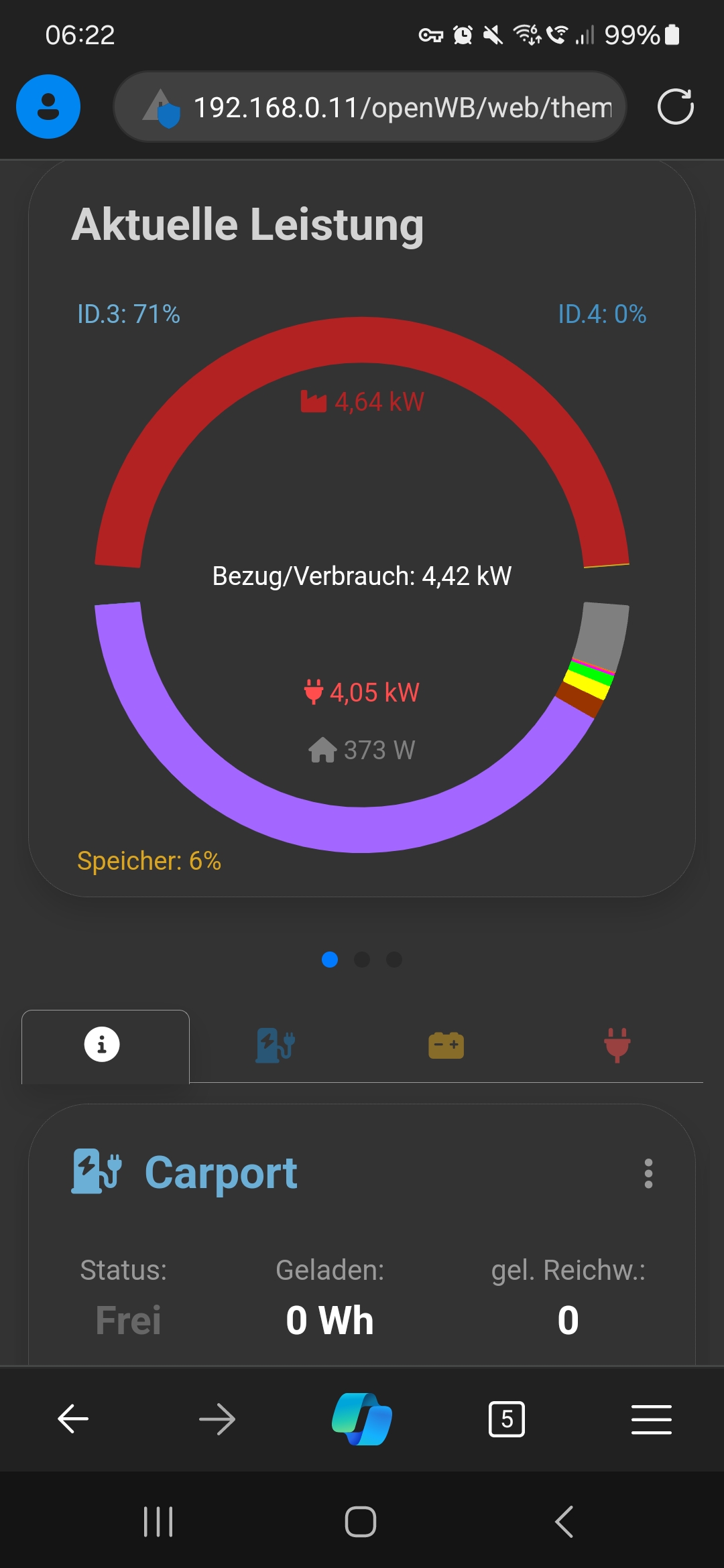Go forward in the browser toolbar
Screen dimensions: 724x1568
[217, 1419]
